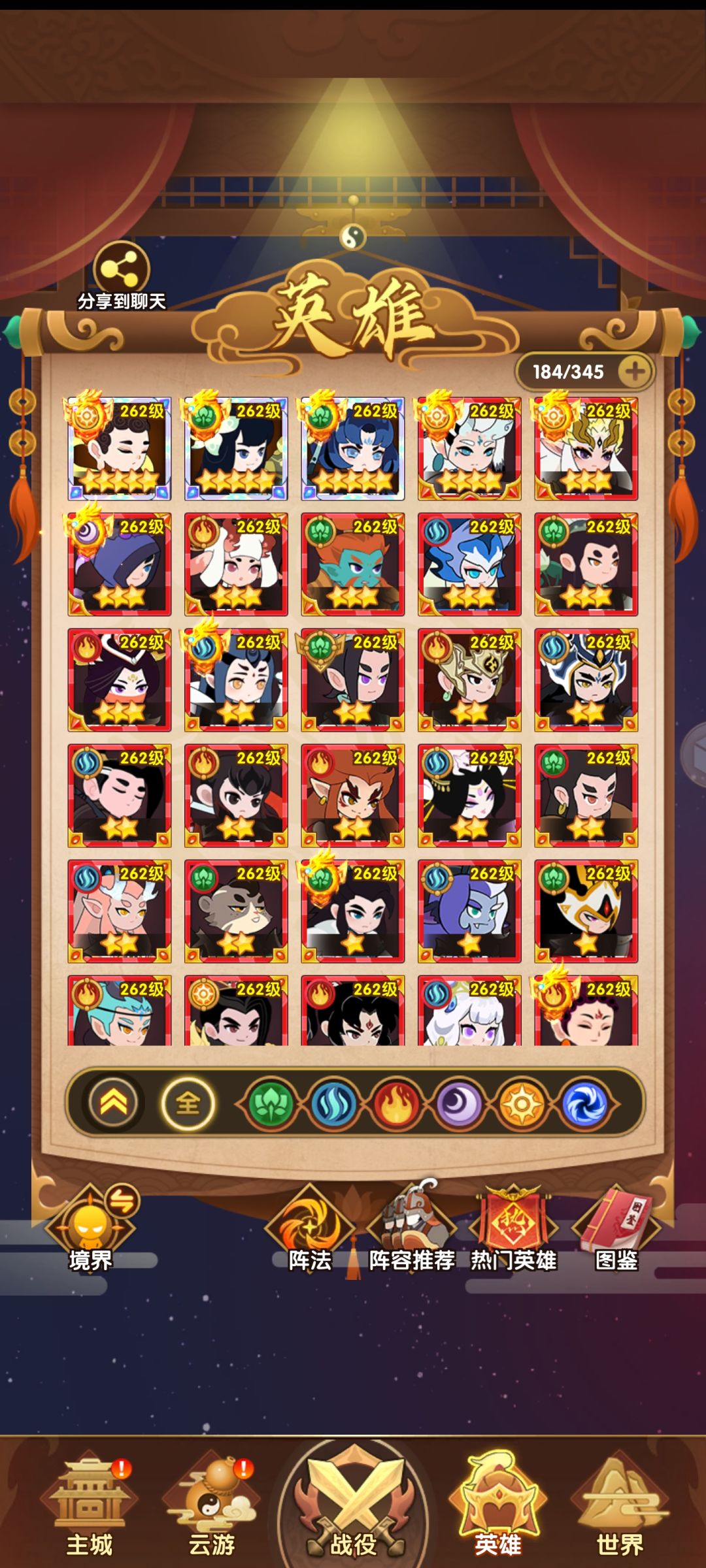The height and width of the screenshot is (1568, 706).
Task: Filter heroes by red fire element
Action: point(396,1103)
